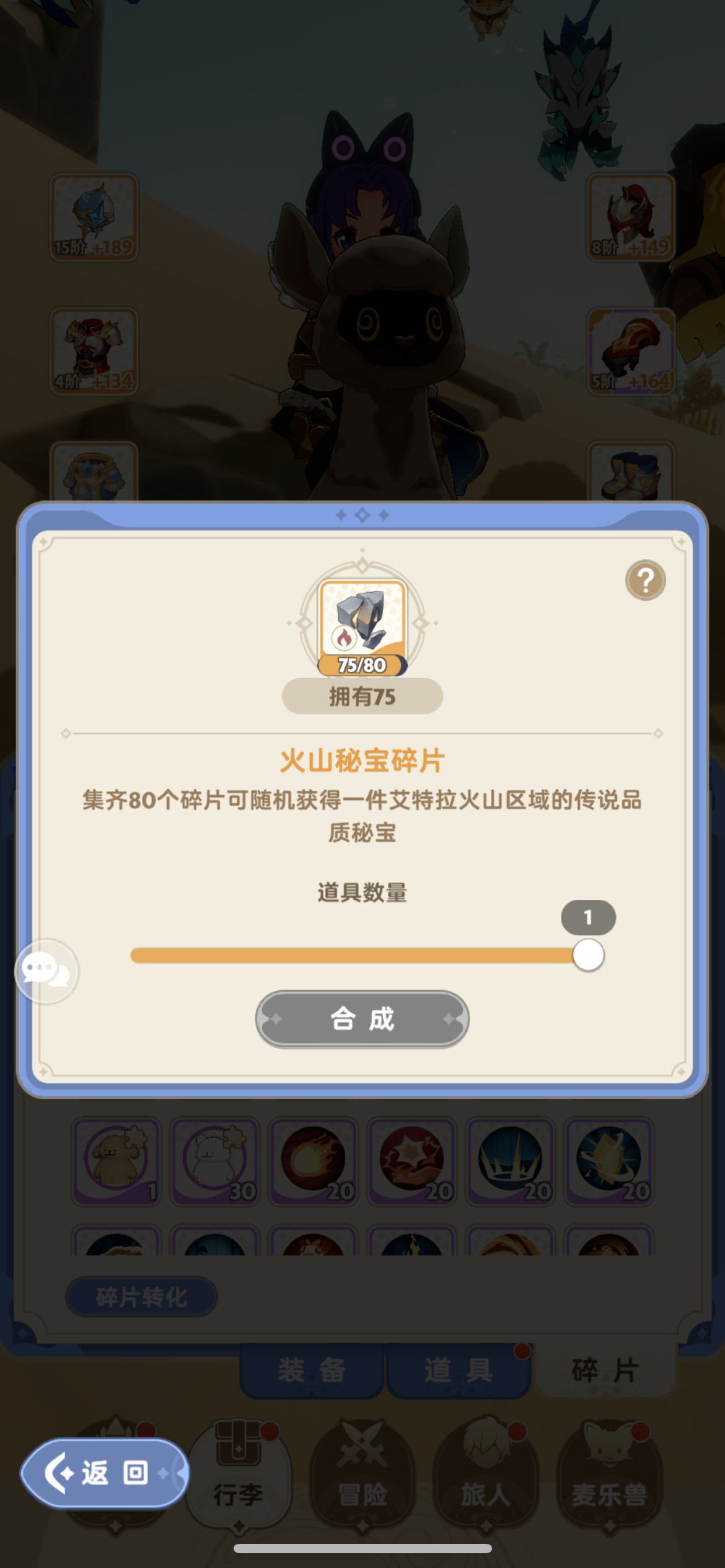Image resolution: width=725 pixels, height=1568 pixels.
Task: Open the 碎片转化 fragment conversion button
Action: click(x=141, y=1297)
